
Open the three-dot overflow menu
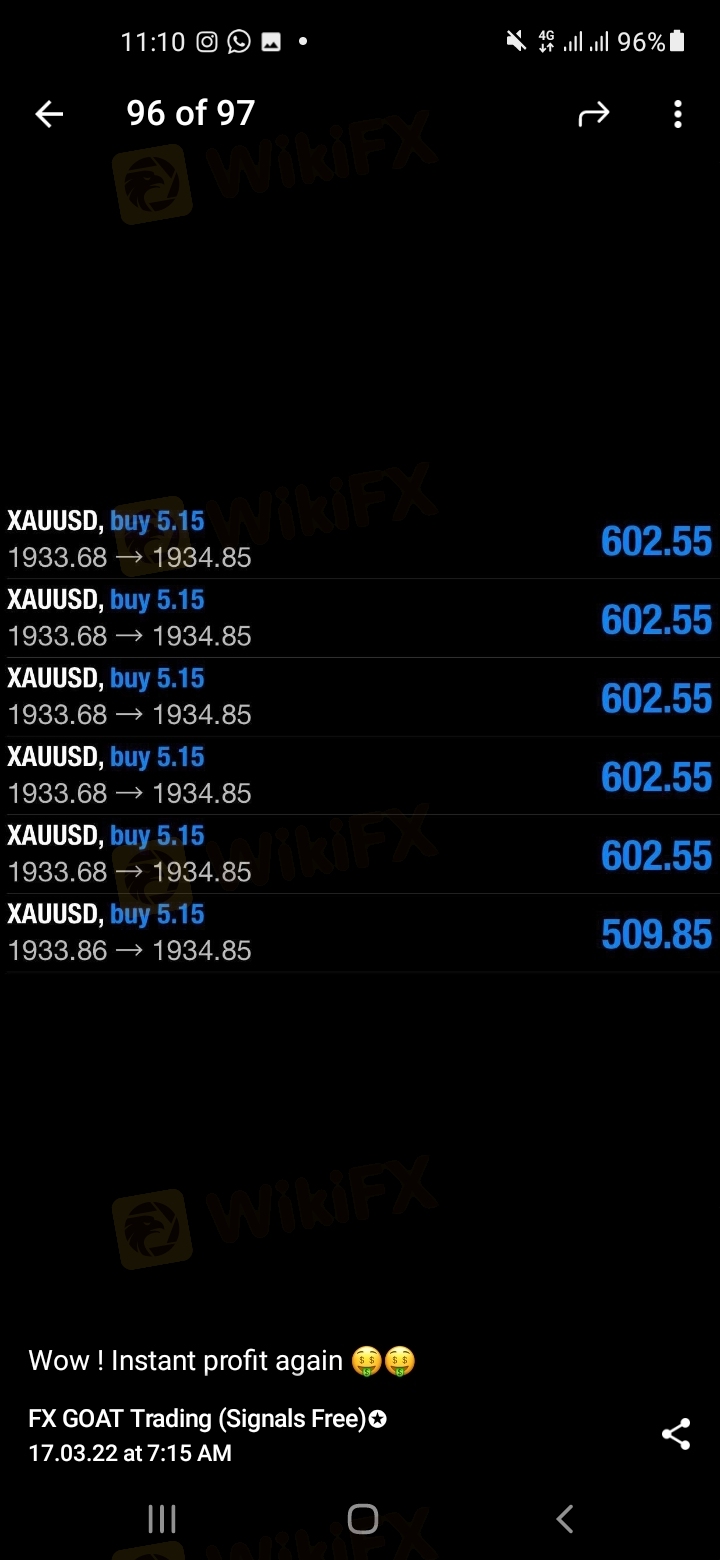click(677, 114)
